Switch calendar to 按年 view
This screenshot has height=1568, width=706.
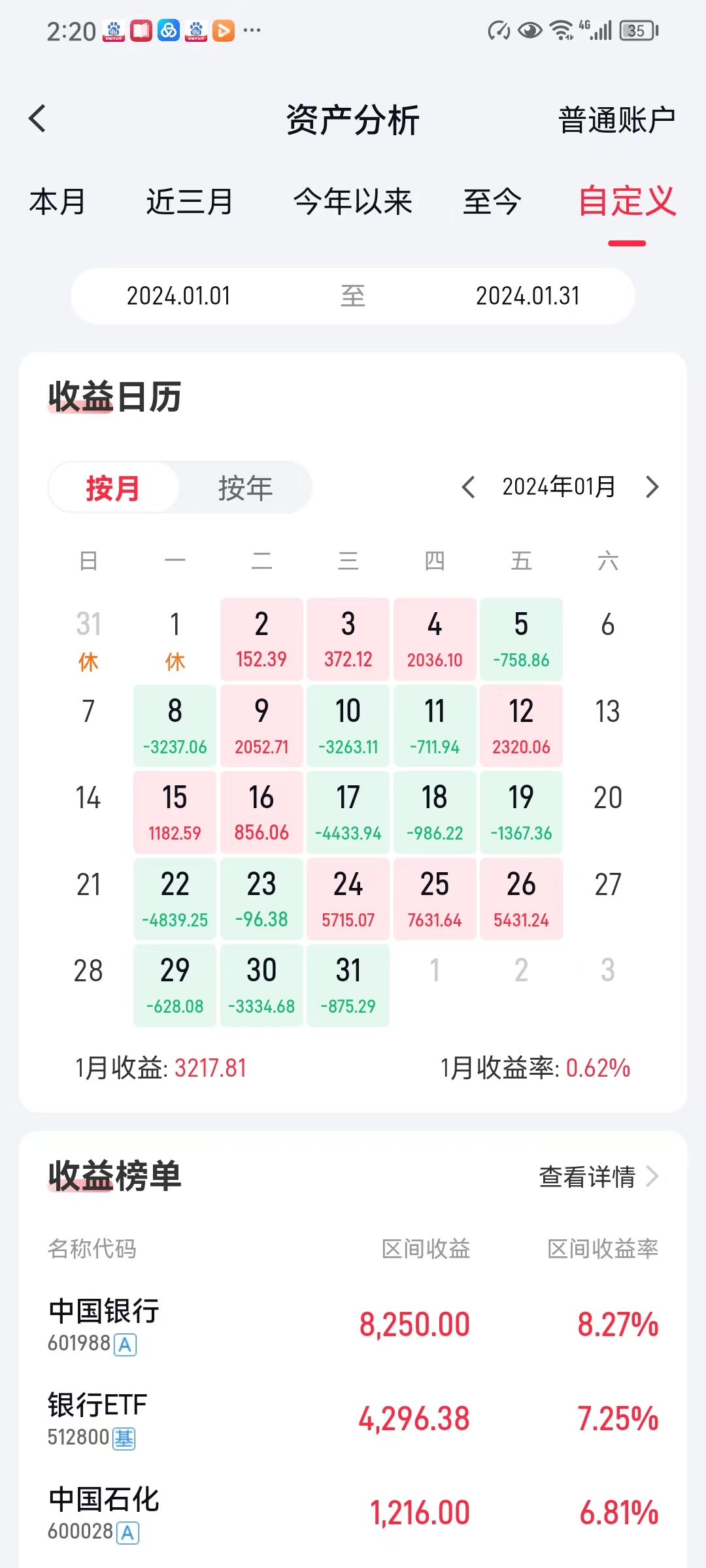pos(245,488)
